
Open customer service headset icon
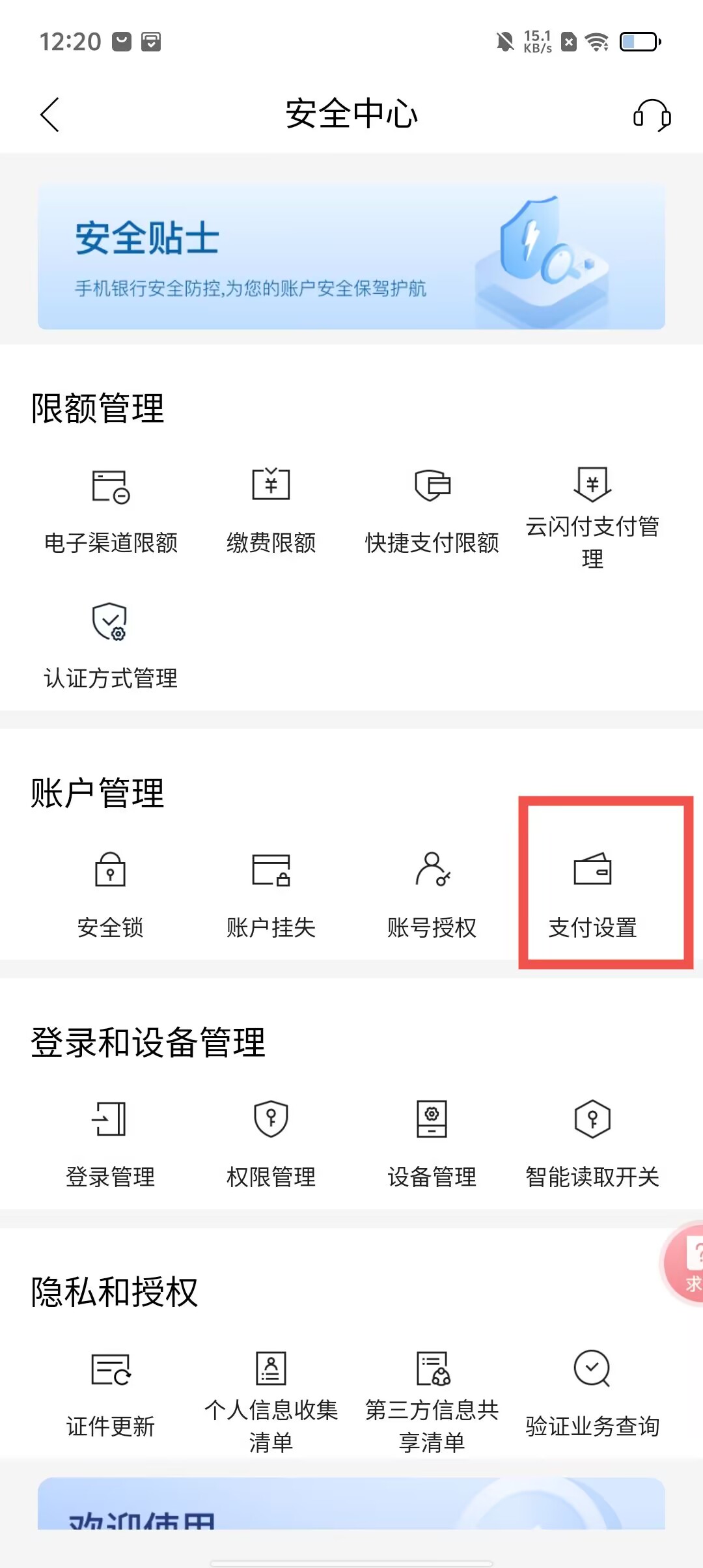652,115
